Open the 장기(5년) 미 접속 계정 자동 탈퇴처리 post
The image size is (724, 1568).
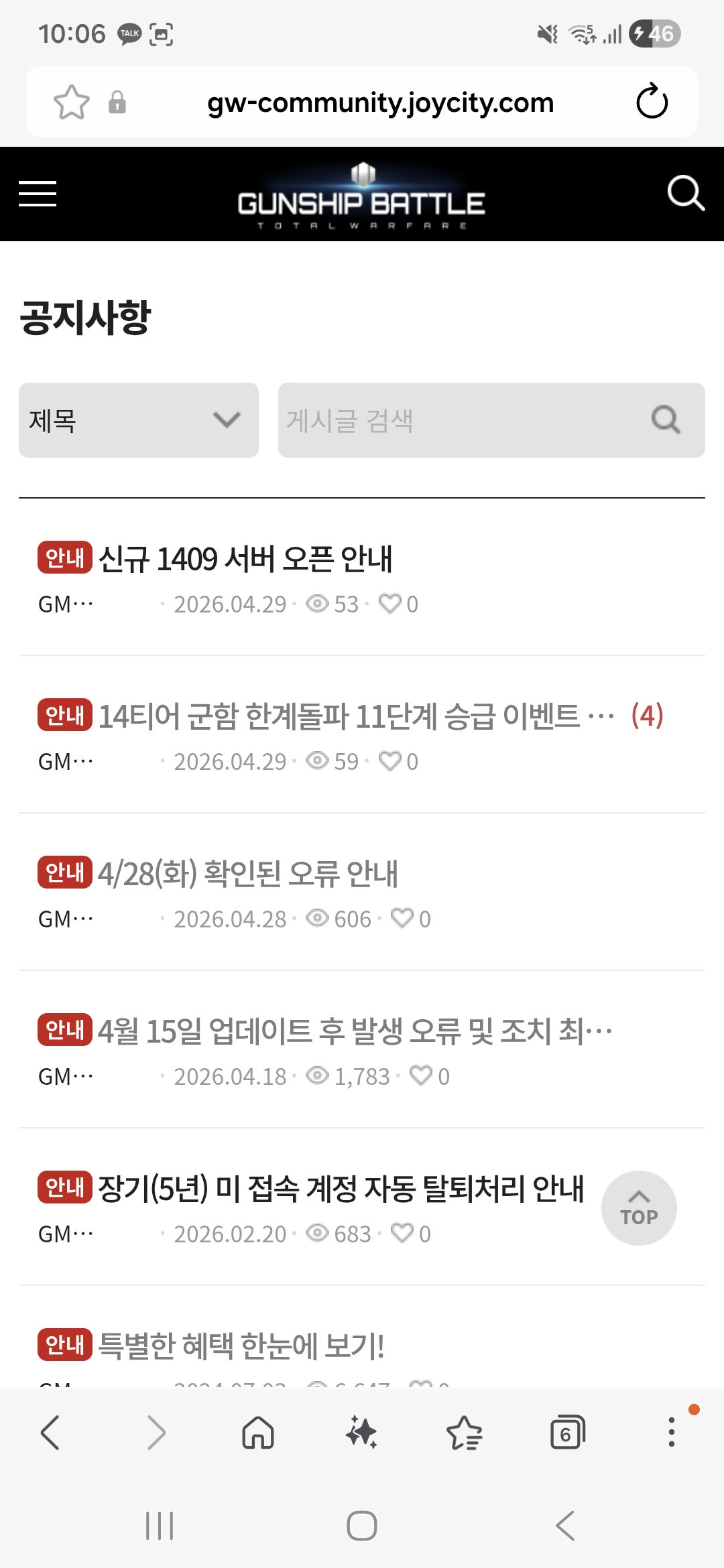[341, 1189]
